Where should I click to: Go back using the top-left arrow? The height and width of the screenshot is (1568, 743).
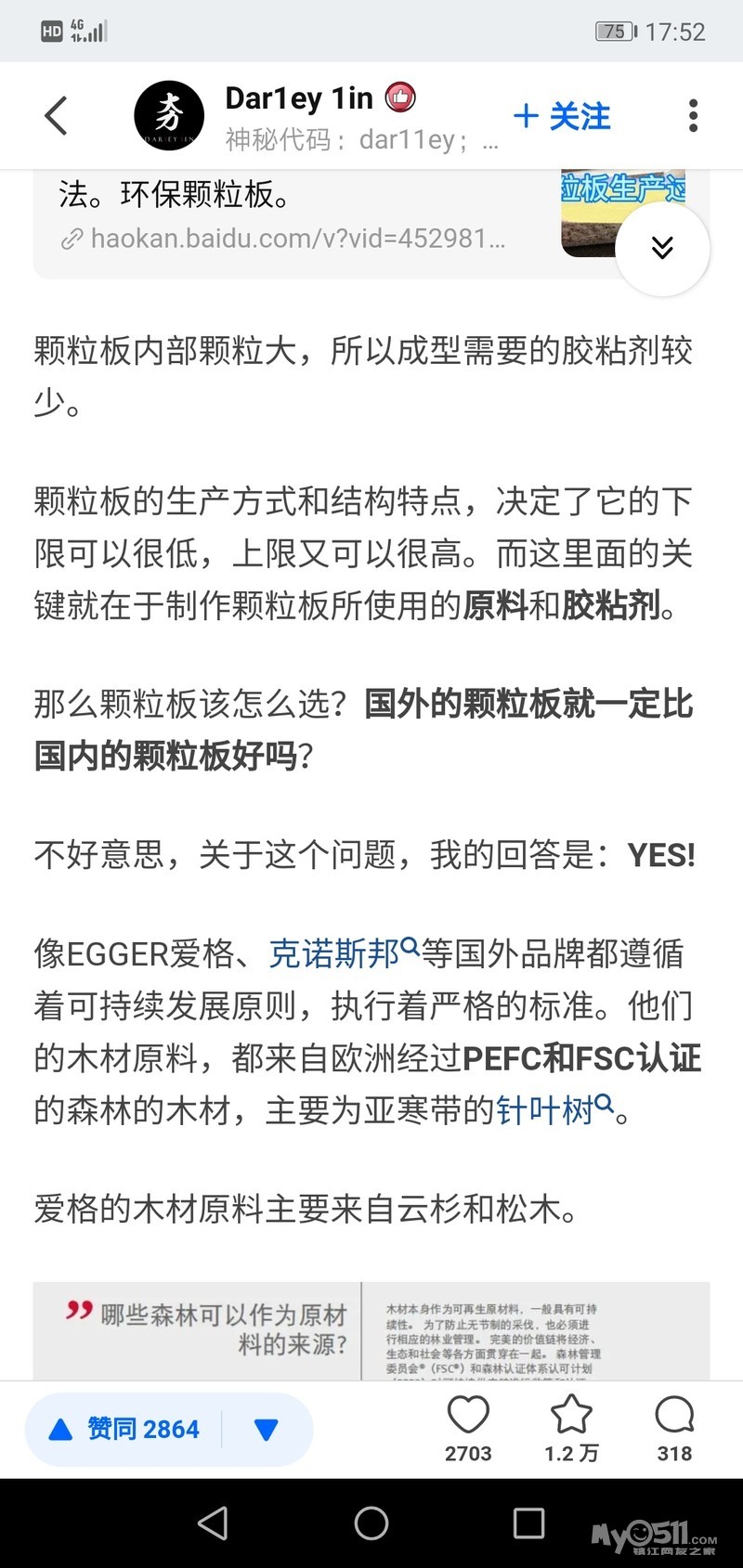(56, 116)
